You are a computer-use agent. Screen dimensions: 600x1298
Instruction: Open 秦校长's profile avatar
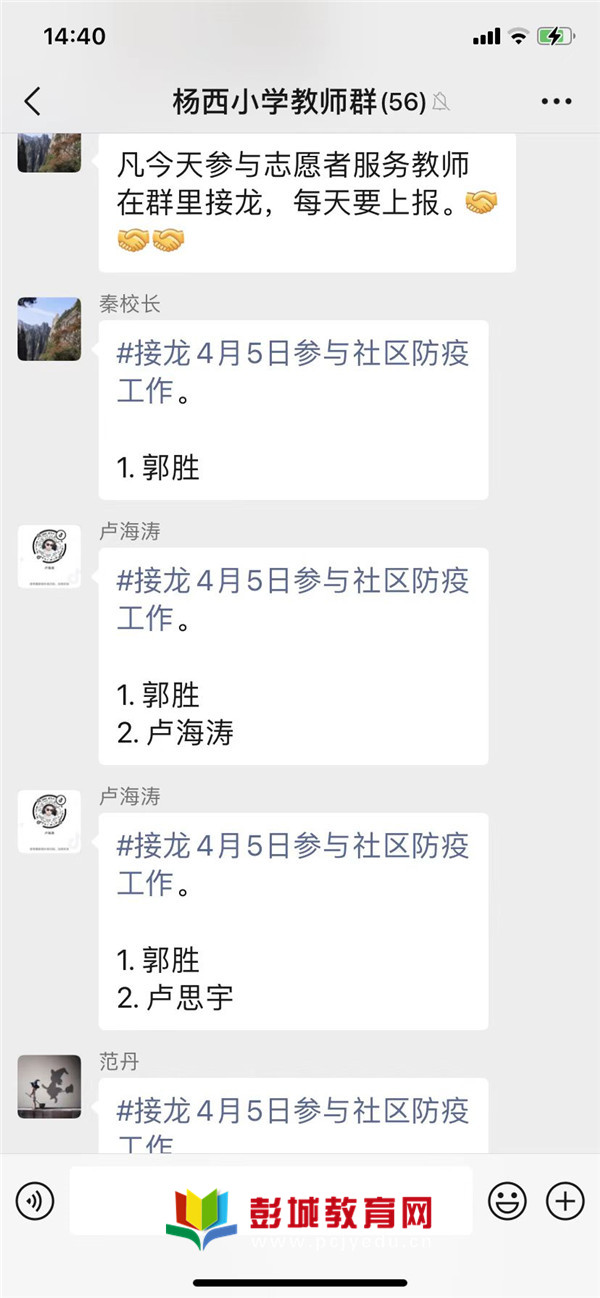pos(49,328)
